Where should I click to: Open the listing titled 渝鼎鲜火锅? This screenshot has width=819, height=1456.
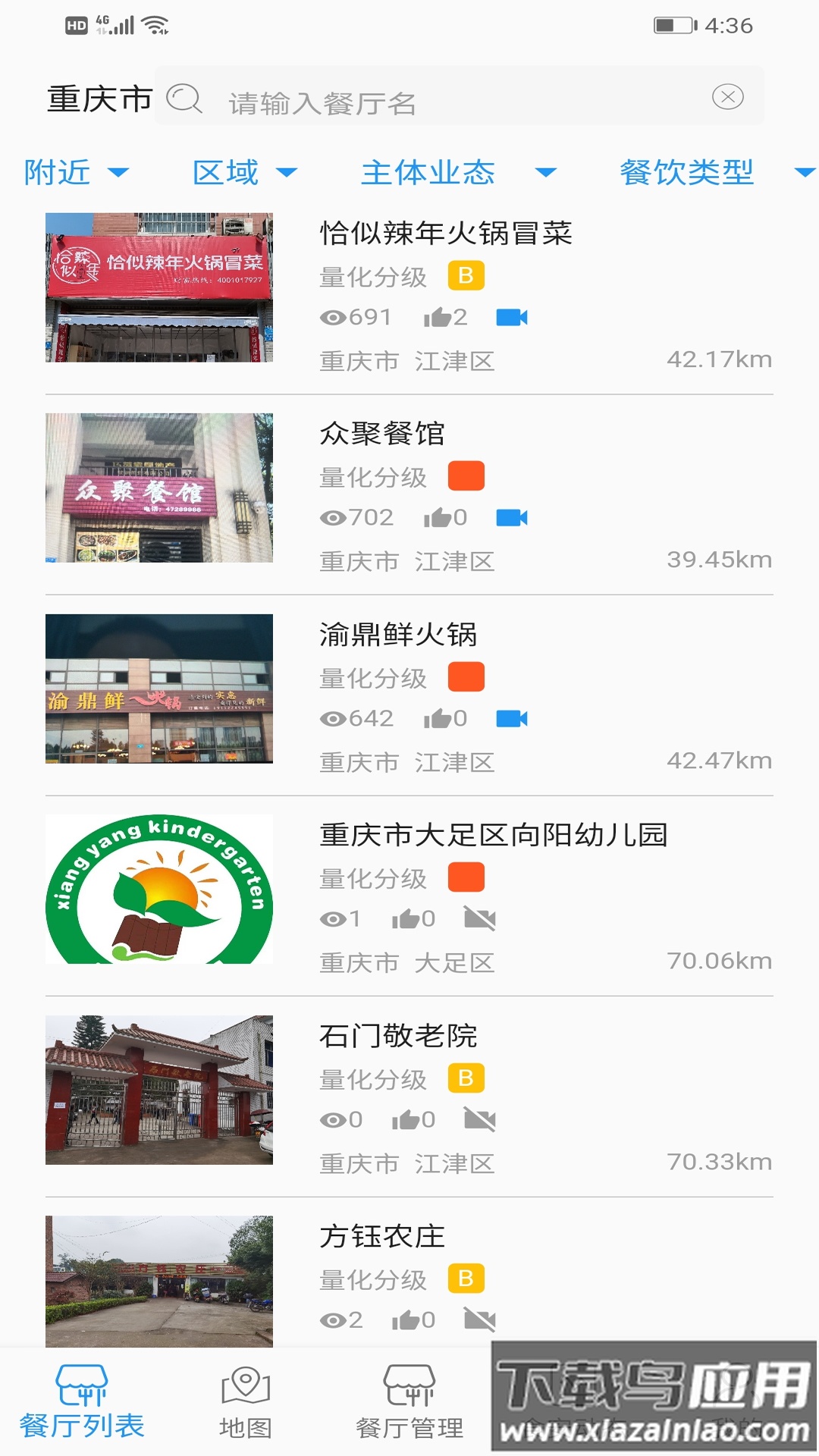pyautogui.click(x=397, y=635)
